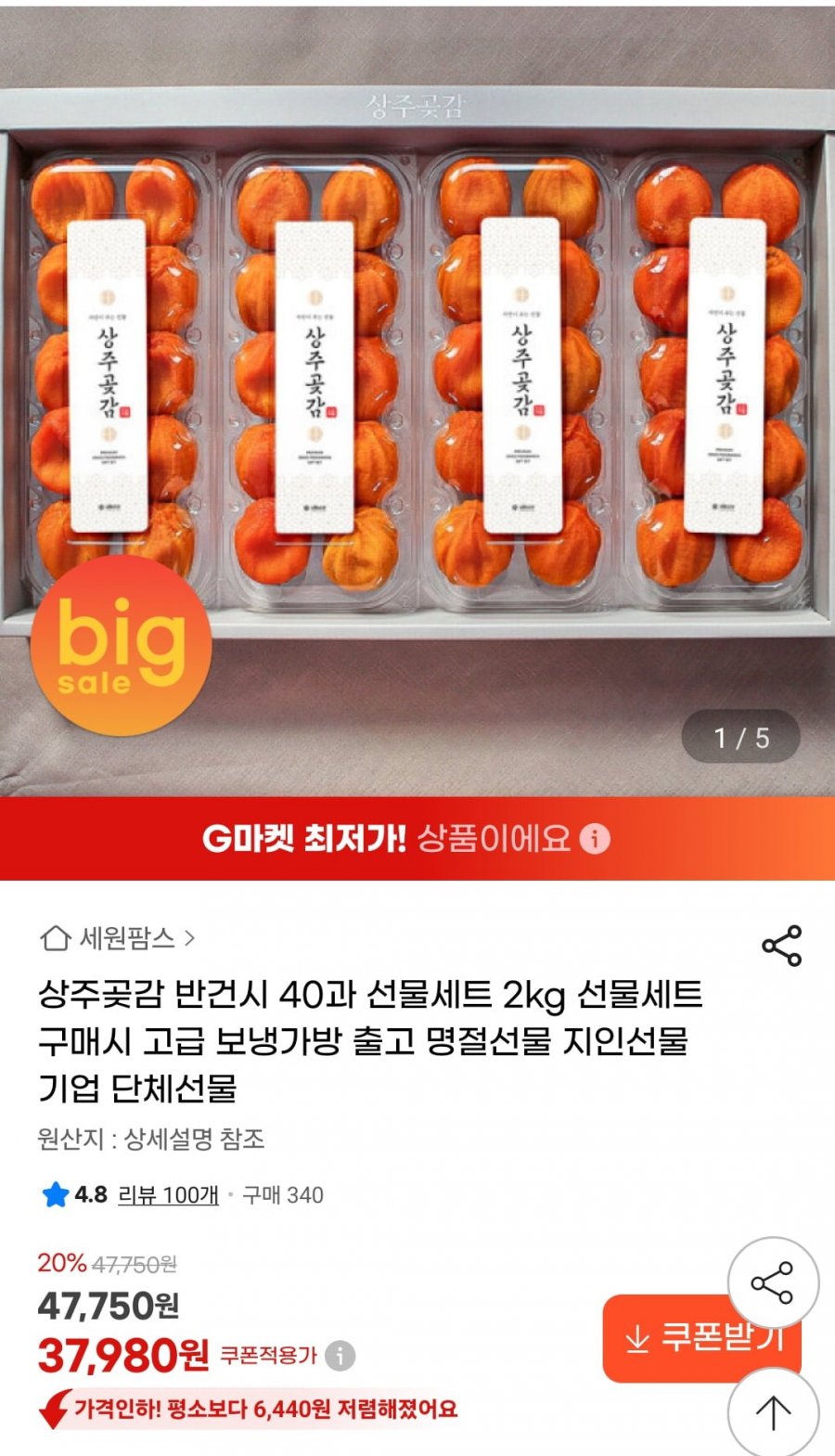835x1456 pixels.
Task: Return to top with the up arrow button
Action: pos(773,1411)
